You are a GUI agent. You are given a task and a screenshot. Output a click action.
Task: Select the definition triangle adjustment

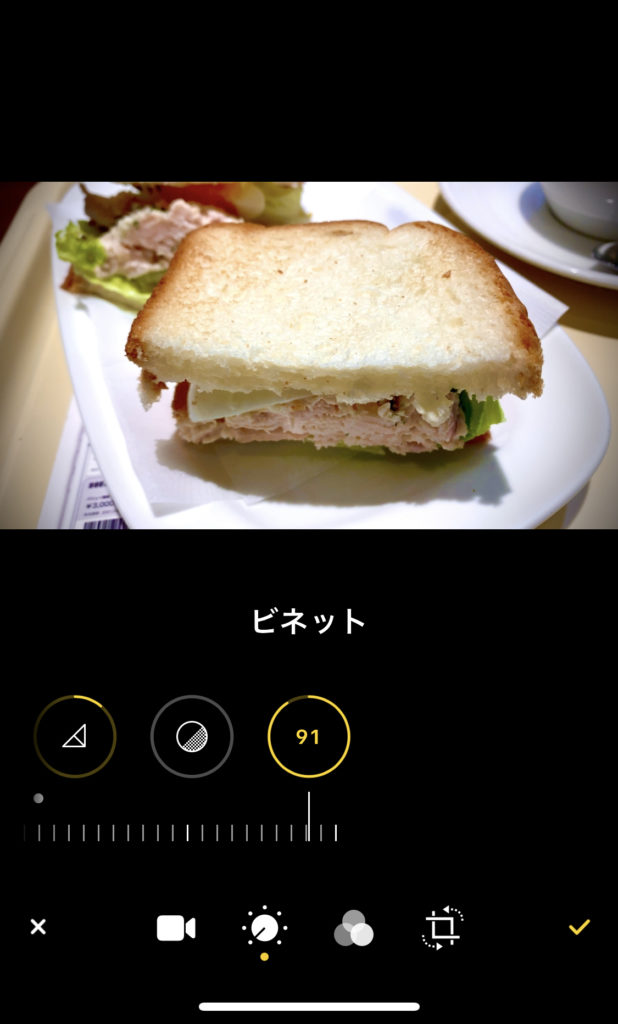point(75,737)
